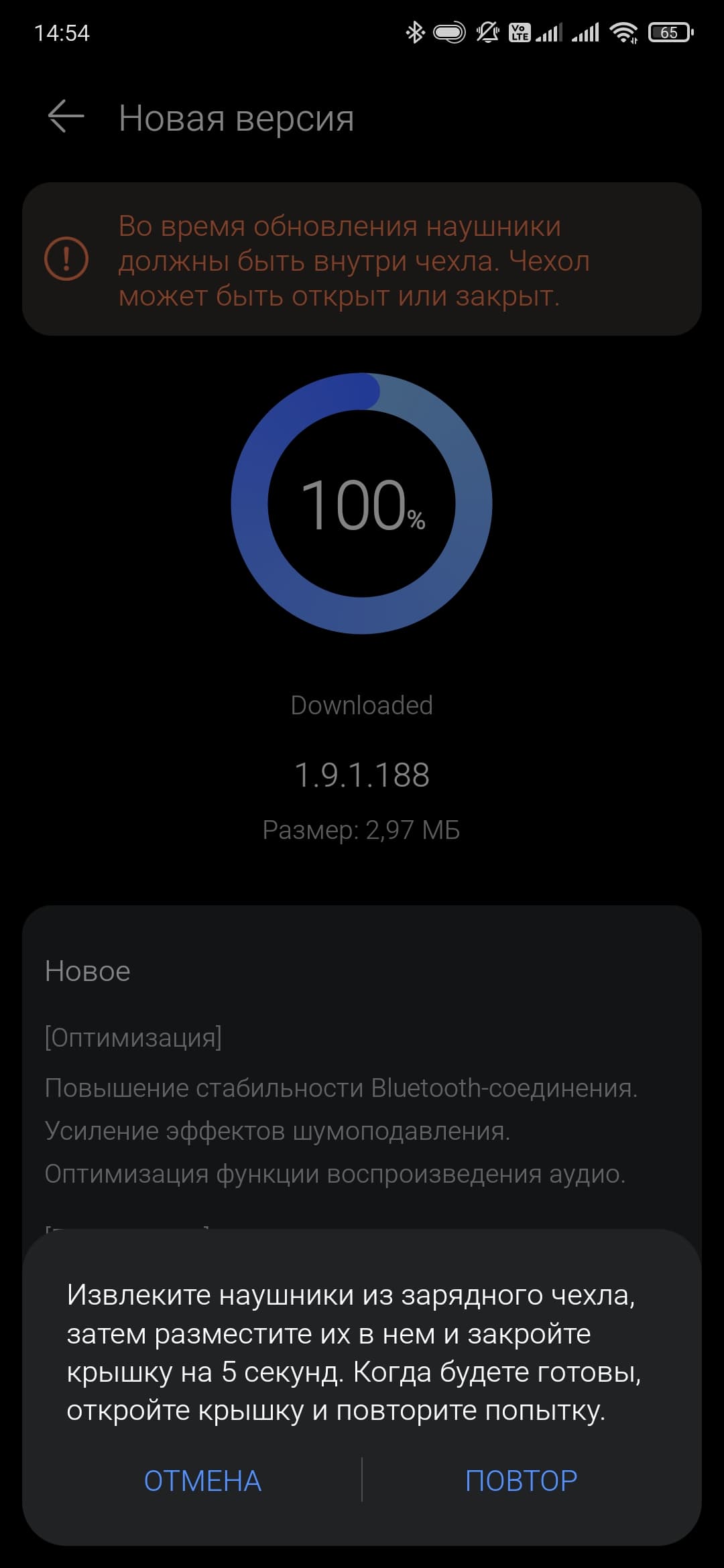This screenshot has height=1568, width=724.
Task: Tap ОТМЕНА to cancel the update
Action: (x=202, y=1480)
